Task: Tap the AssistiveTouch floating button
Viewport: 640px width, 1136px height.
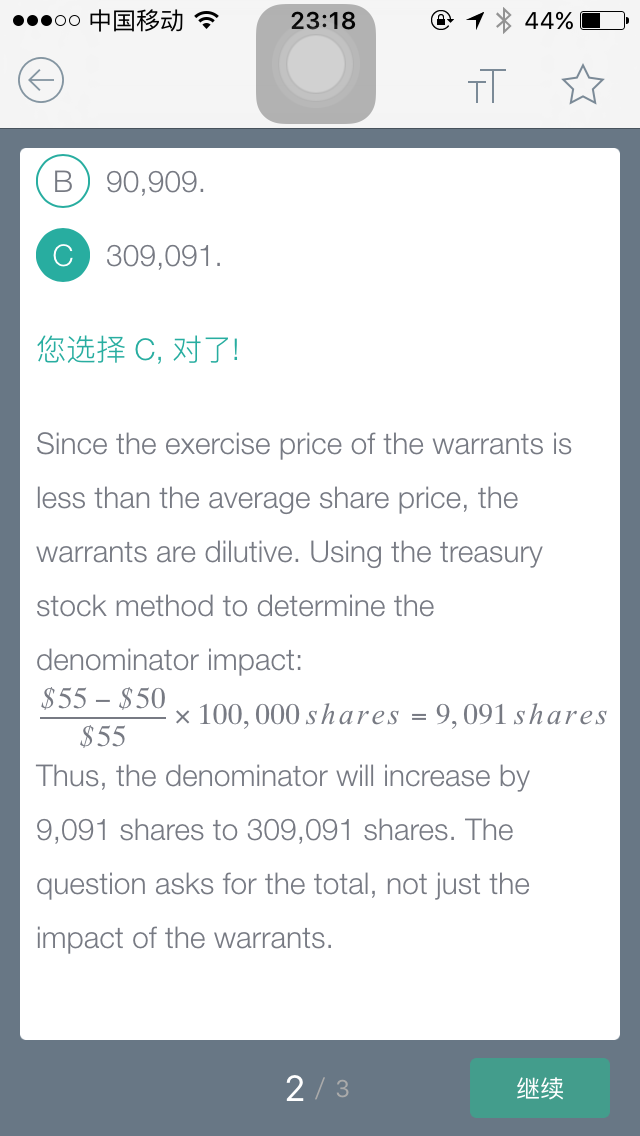Action: point(316,64)
